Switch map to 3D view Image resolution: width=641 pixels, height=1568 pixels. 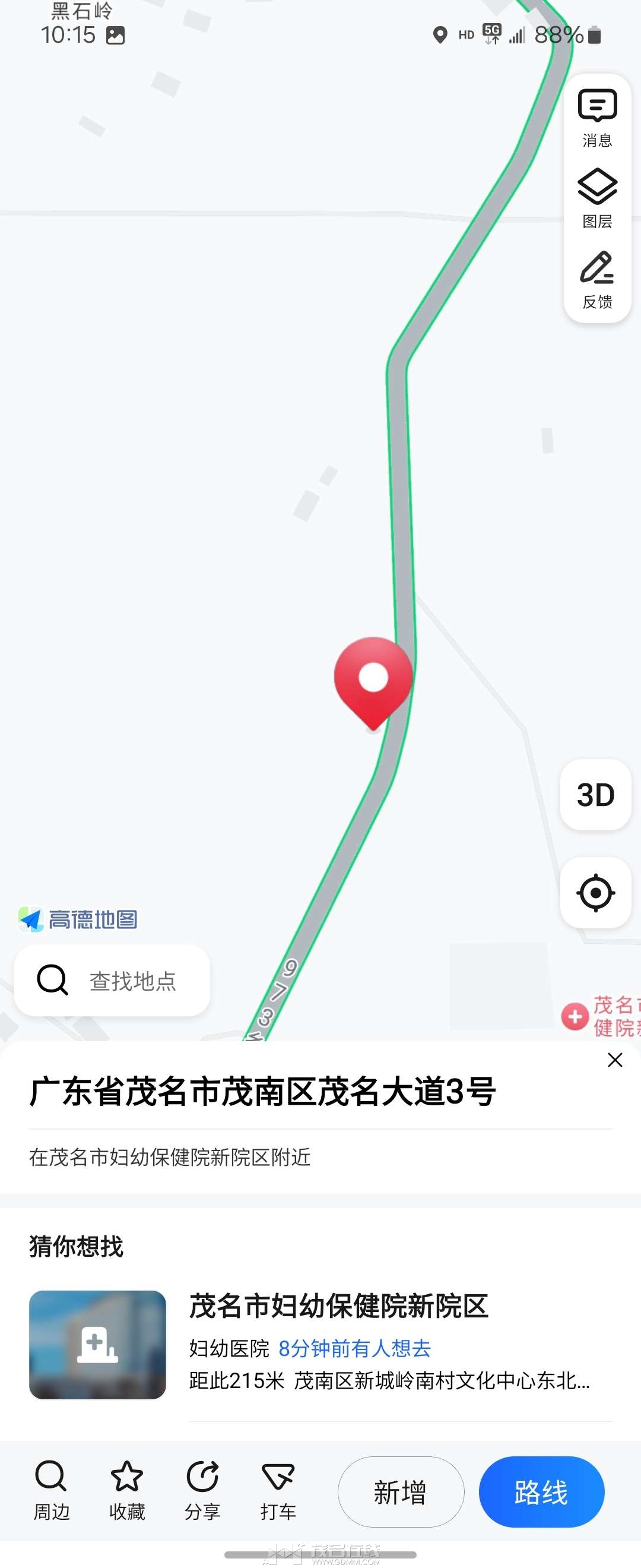pyautogui.click(x=595, y=794)
